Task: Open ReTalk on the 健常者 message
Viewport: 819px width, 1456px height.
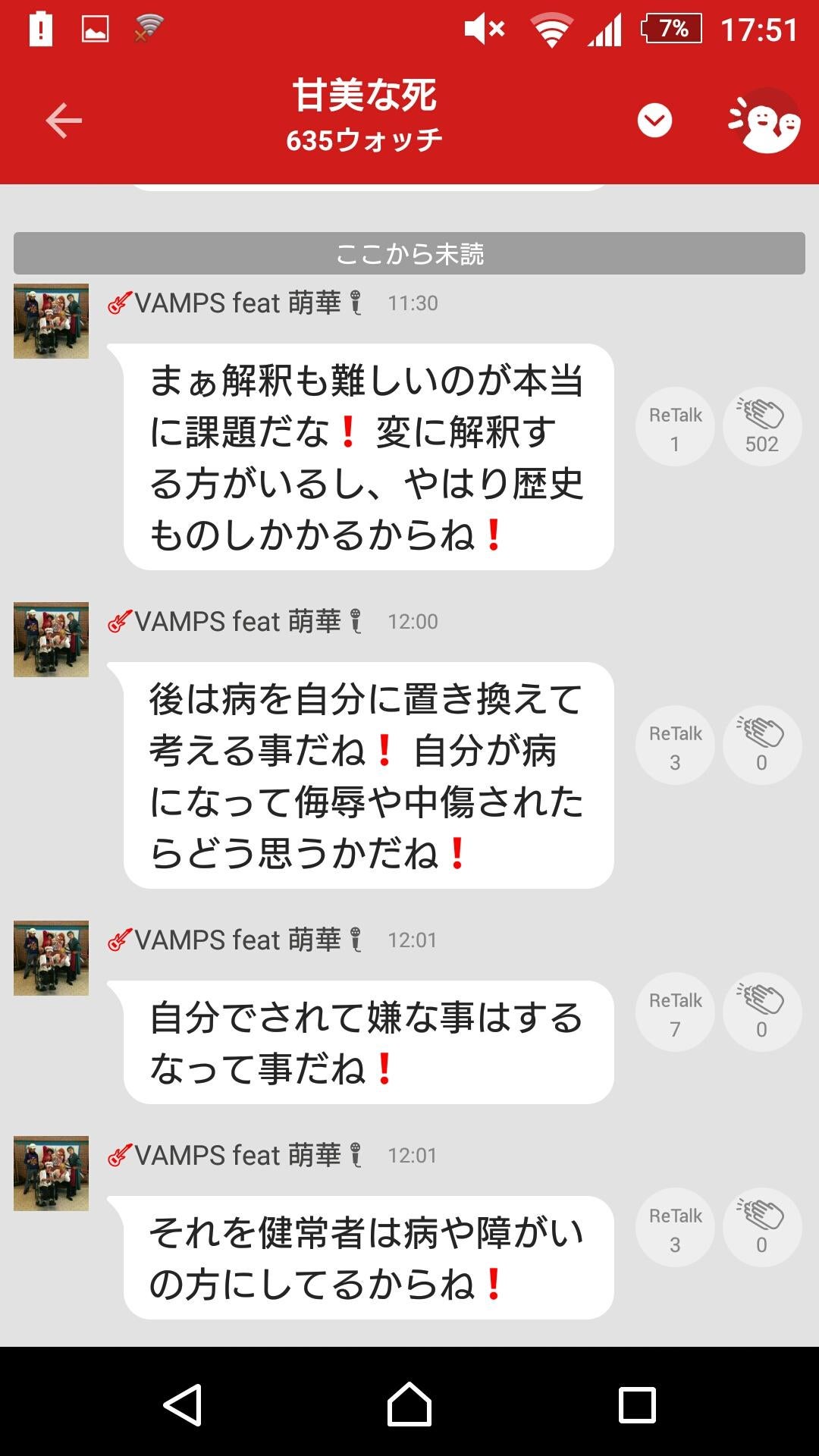Action: pyautogui.click(x=675, y=1228)
